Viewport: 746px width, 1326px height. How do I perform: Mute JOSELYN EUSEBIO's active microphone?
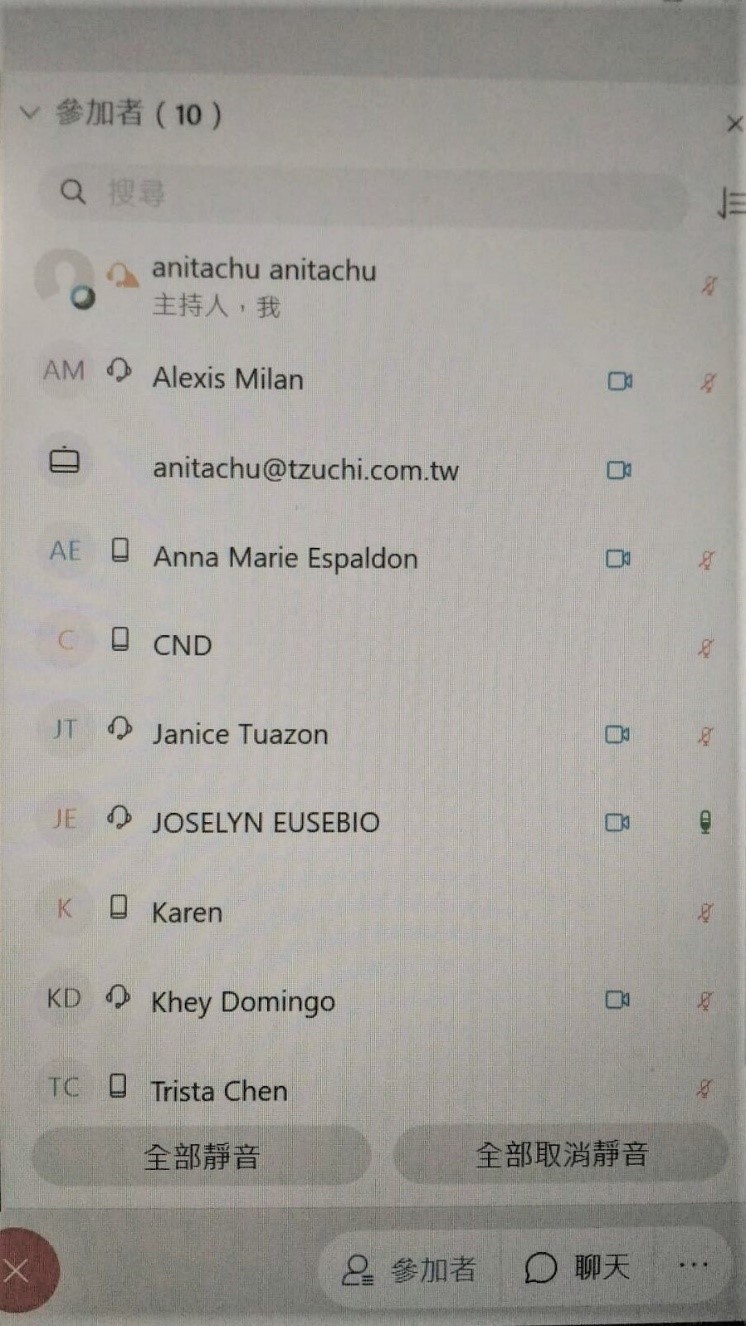coord(706,823)
